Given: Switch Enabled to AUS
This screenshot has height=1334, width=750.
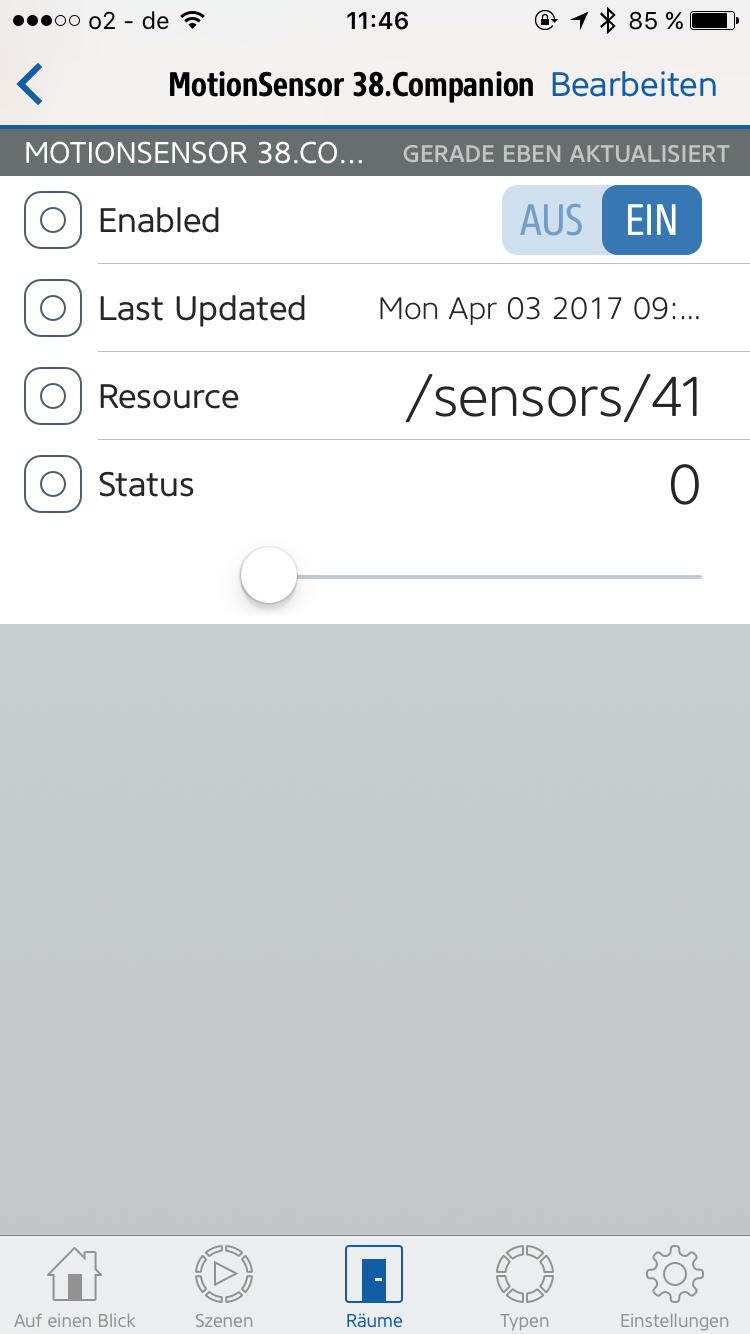Looking at the screenshot, I should (551, 220).
